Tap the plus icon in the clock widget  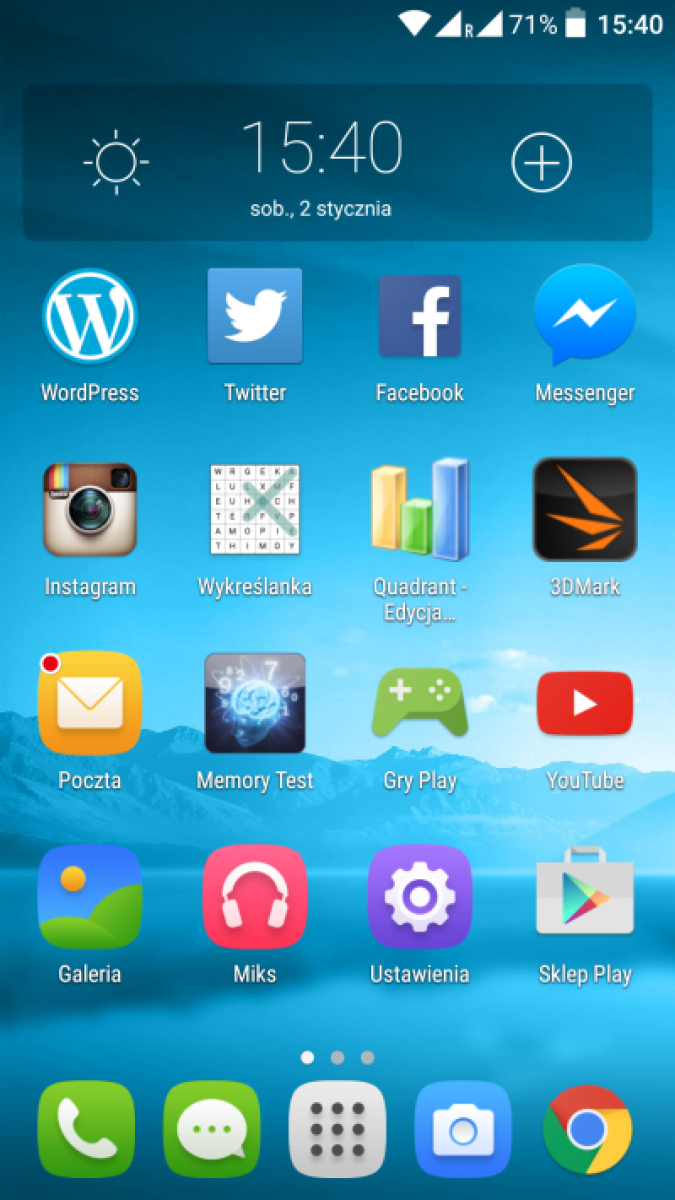[541, 162]
